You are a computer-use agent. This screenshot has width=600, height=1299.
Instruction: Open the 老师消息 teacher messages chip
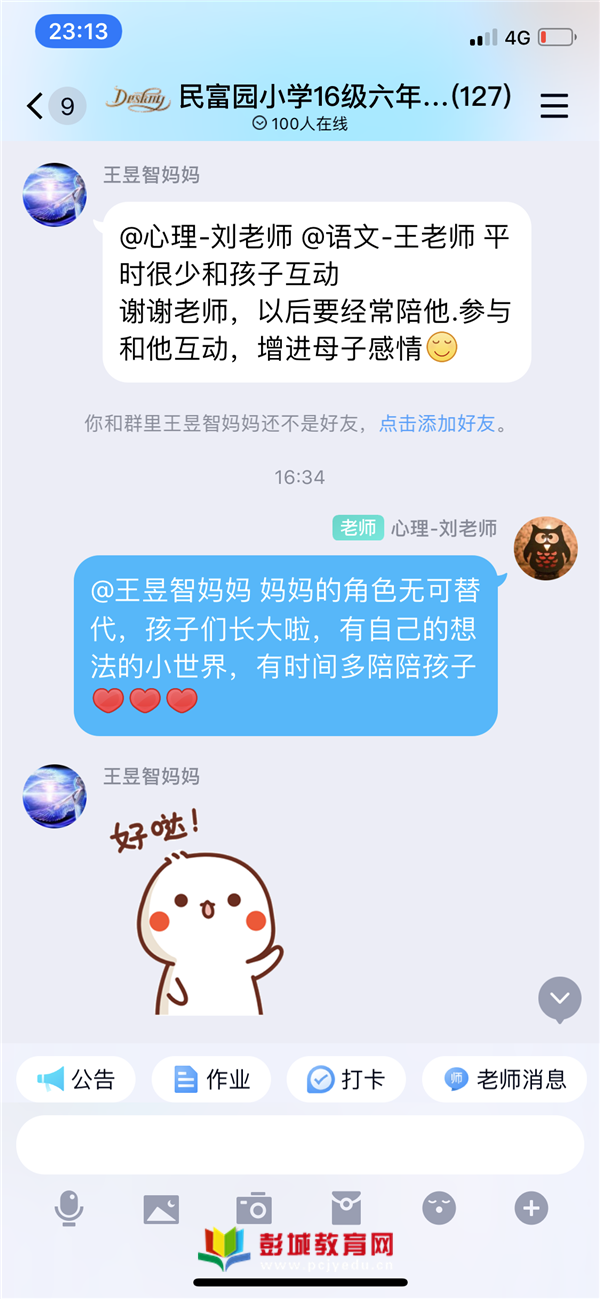click(505, 1080)
